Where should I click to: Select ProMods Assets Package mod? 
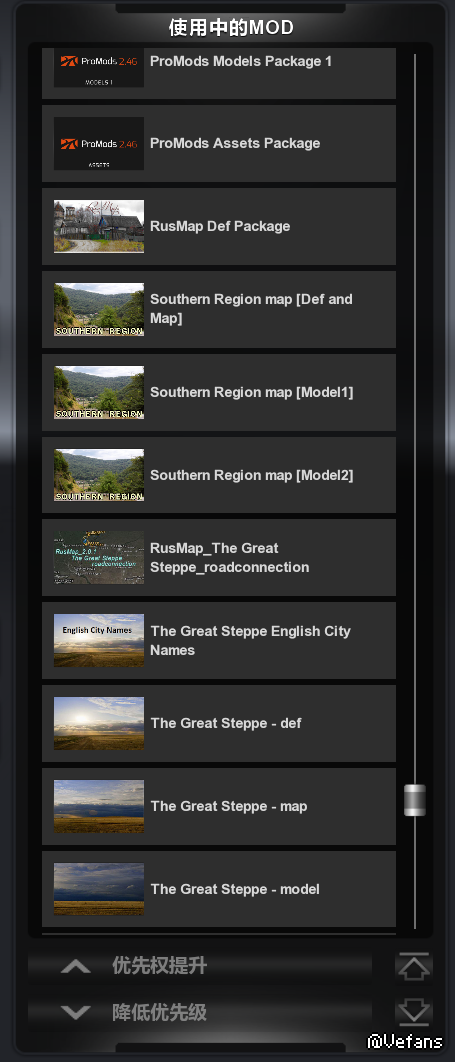[x=219, y=144]
